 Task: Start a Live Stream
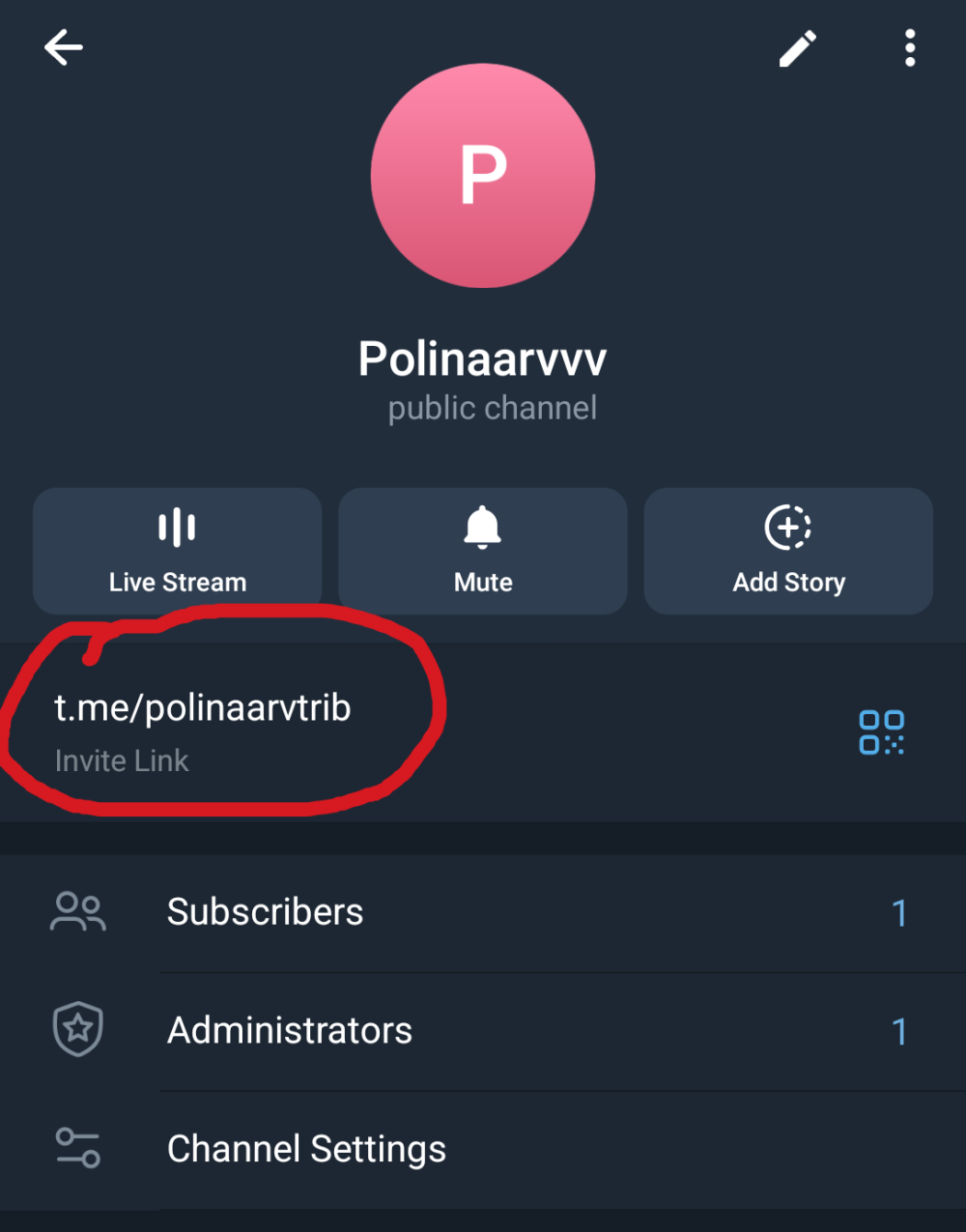(x=177, y=551)
